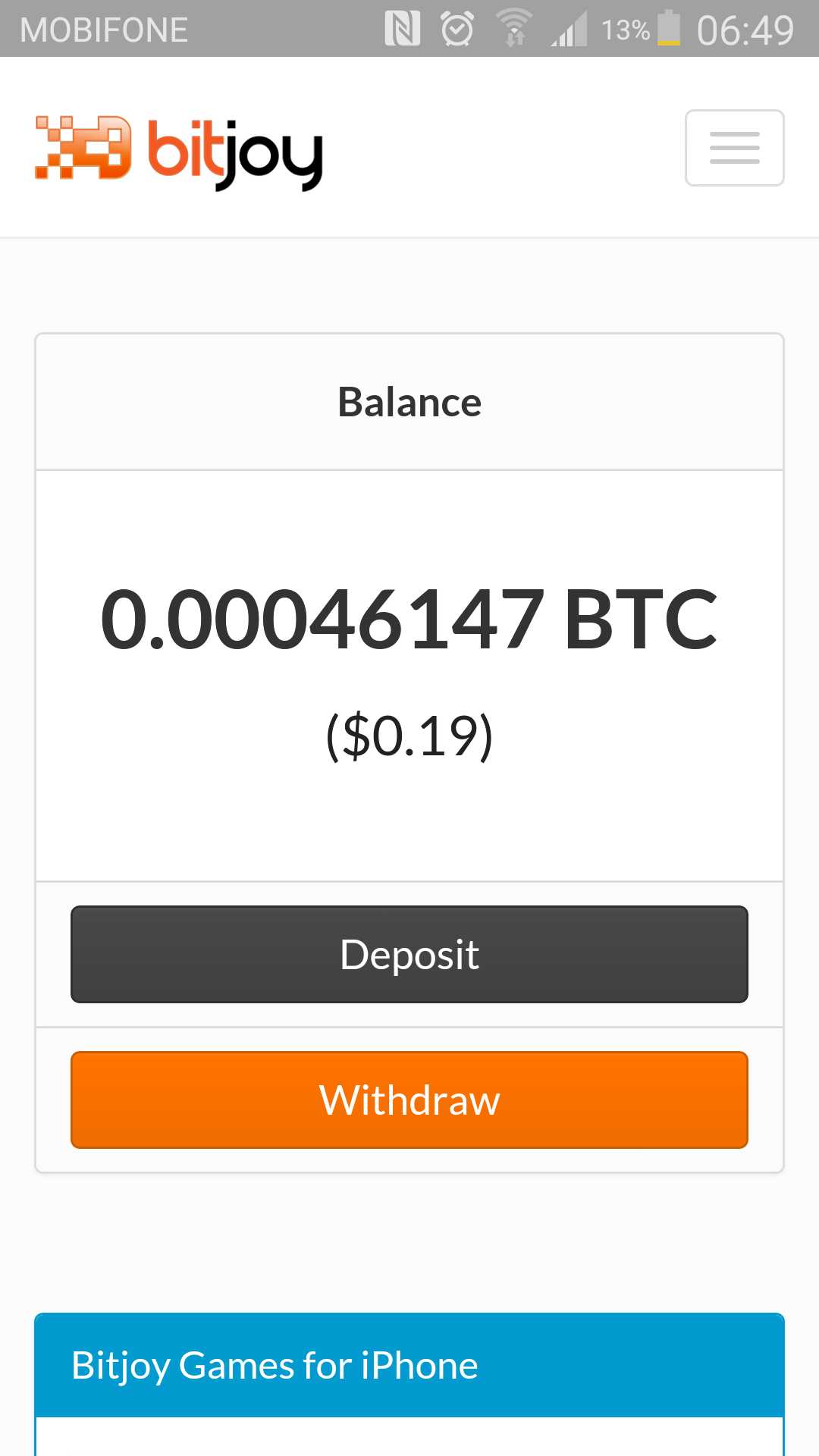
Task: Open the hamburger navigation menu
Action: [734, 148]
